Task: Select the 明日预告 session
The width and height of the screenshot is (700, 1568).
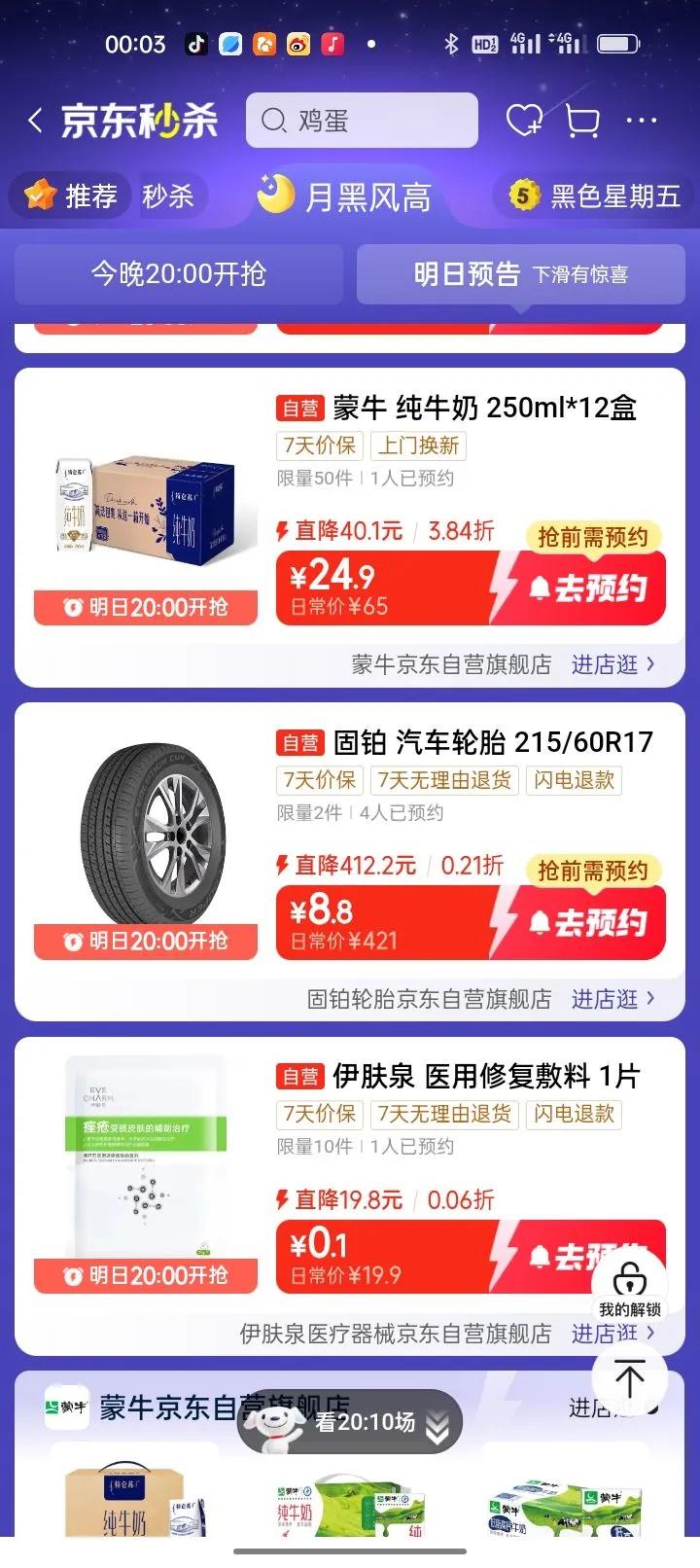Action: click(521, 274)
